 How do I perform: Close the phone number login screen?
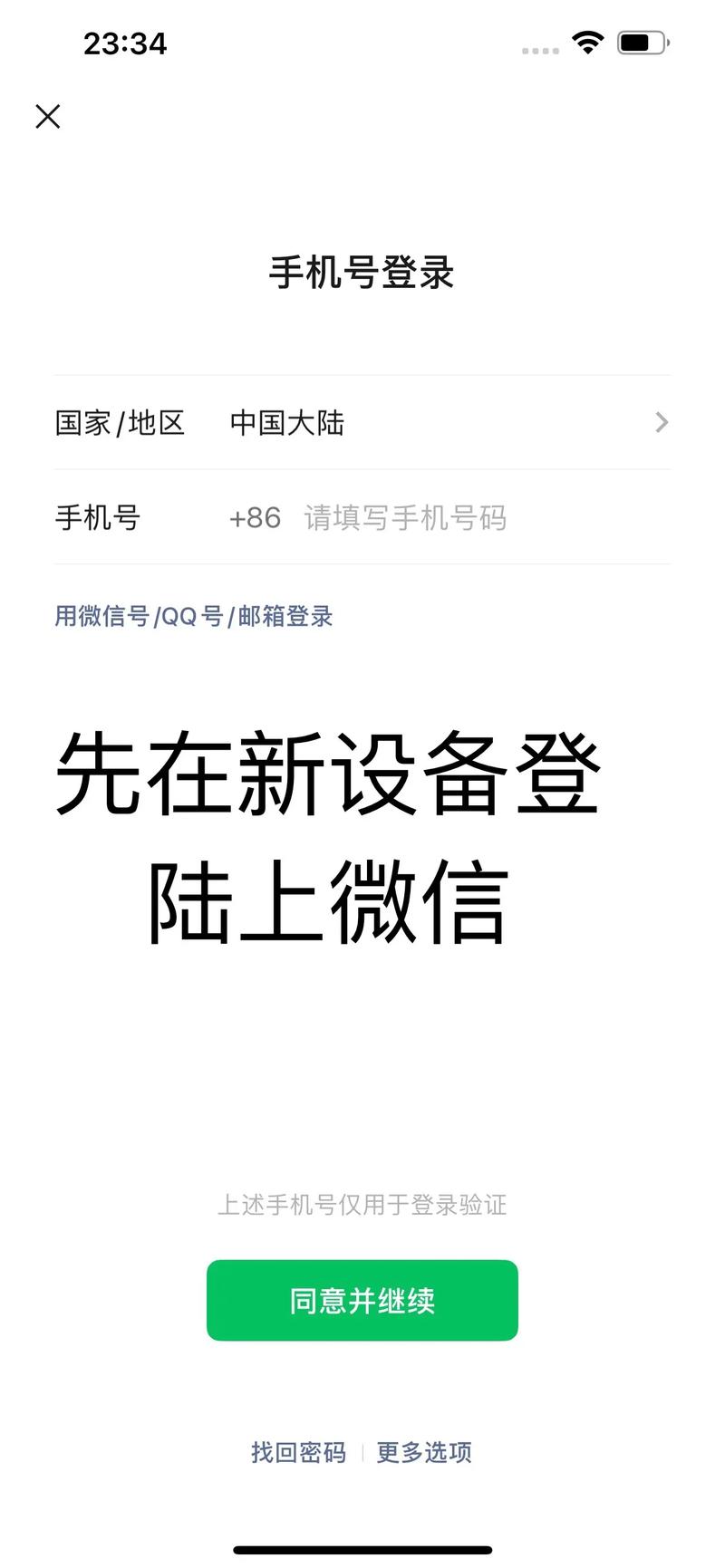47,117
